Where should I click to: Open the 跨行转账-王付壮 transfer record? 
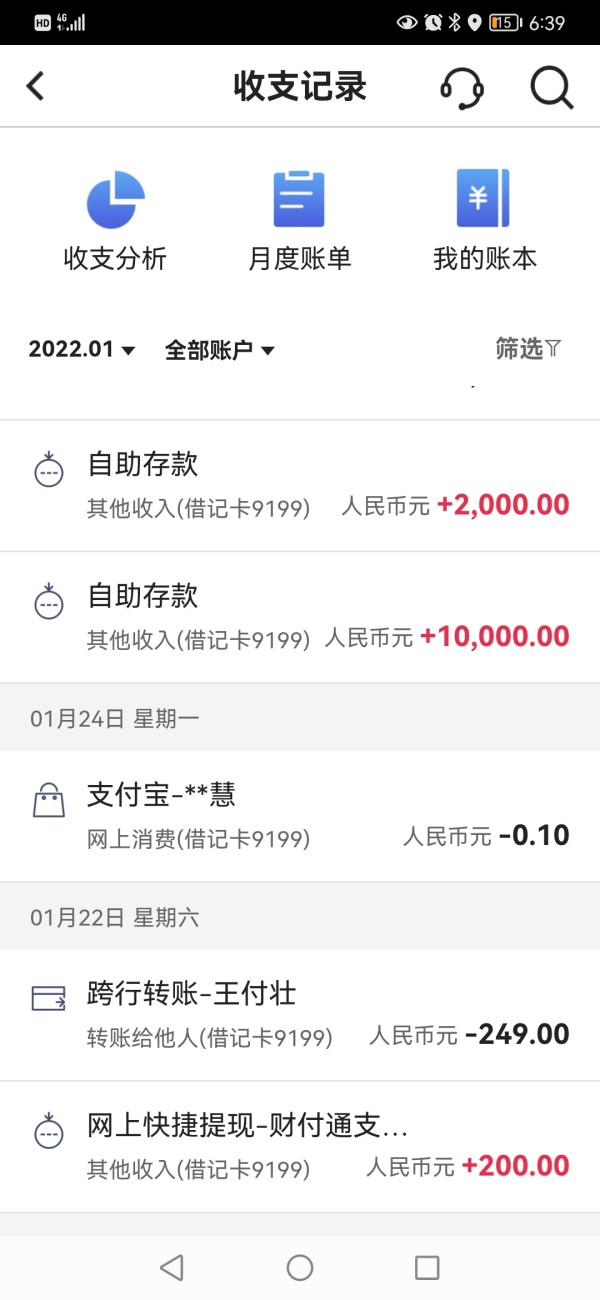[x=300, y=1015]
